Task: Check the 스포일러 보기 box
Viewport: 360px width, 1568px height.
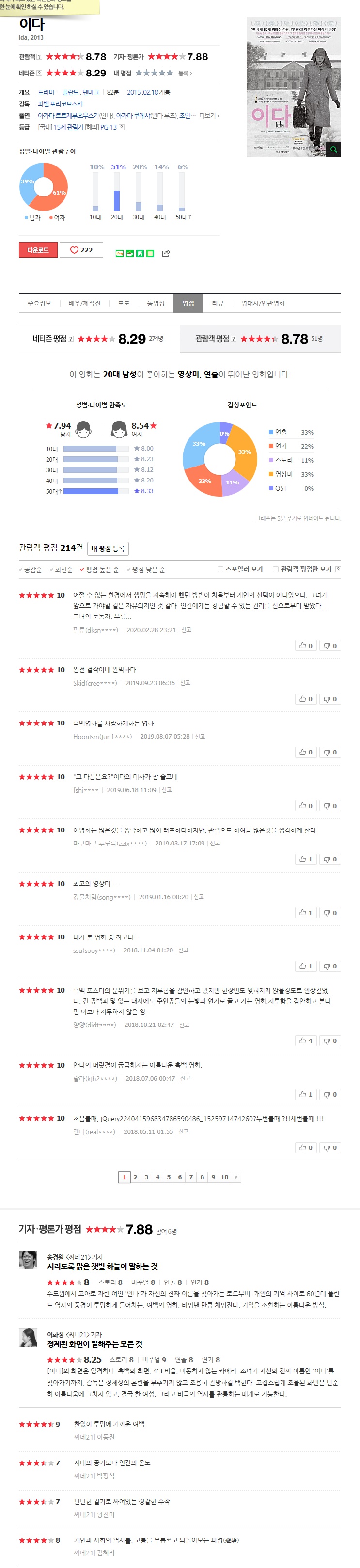Action: (x=220, y=569)
